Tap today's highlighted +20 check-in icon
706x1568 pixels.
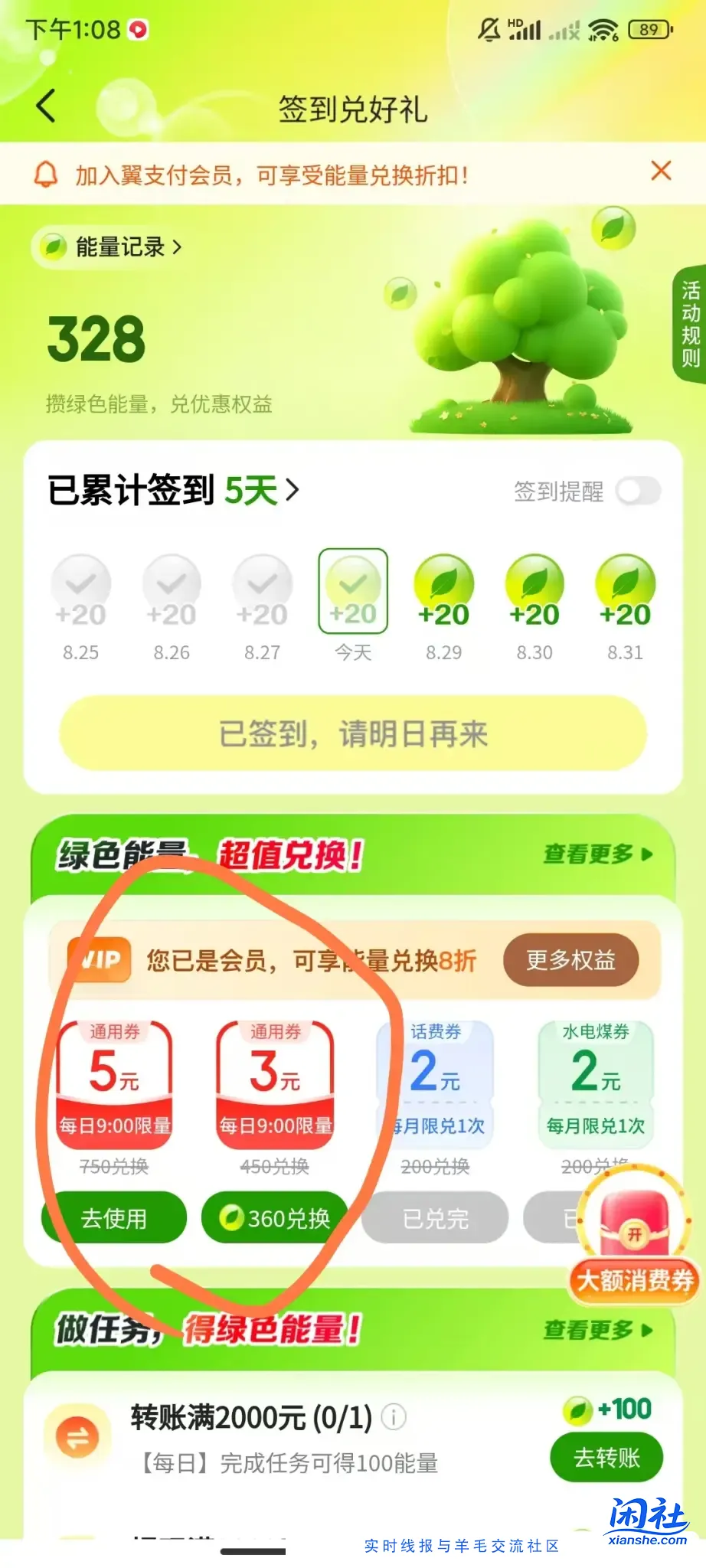pyautogui.click(x=353, y=590)
